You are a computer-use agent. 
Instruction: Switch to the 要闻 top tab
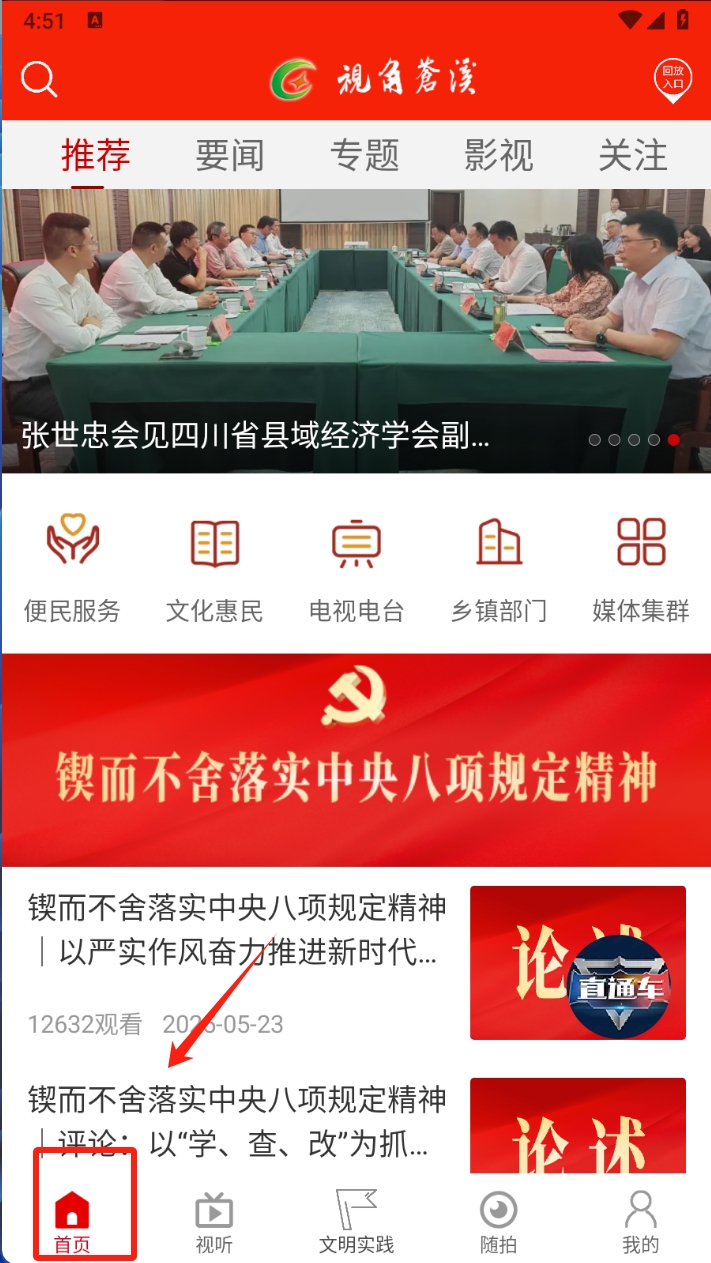tap(230, 155)
